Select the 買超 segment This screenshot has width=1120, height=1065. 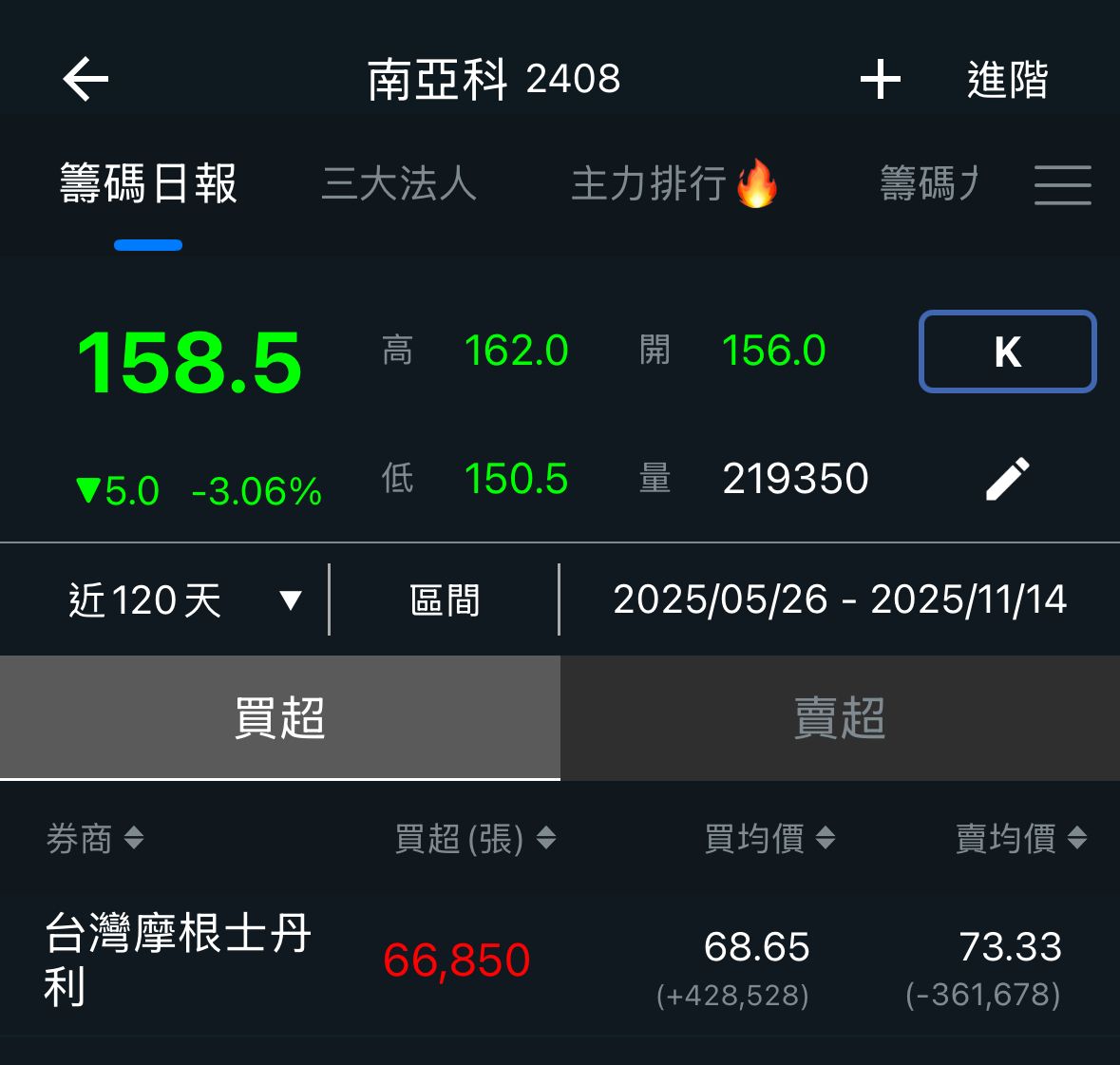(x=279, y=718)
